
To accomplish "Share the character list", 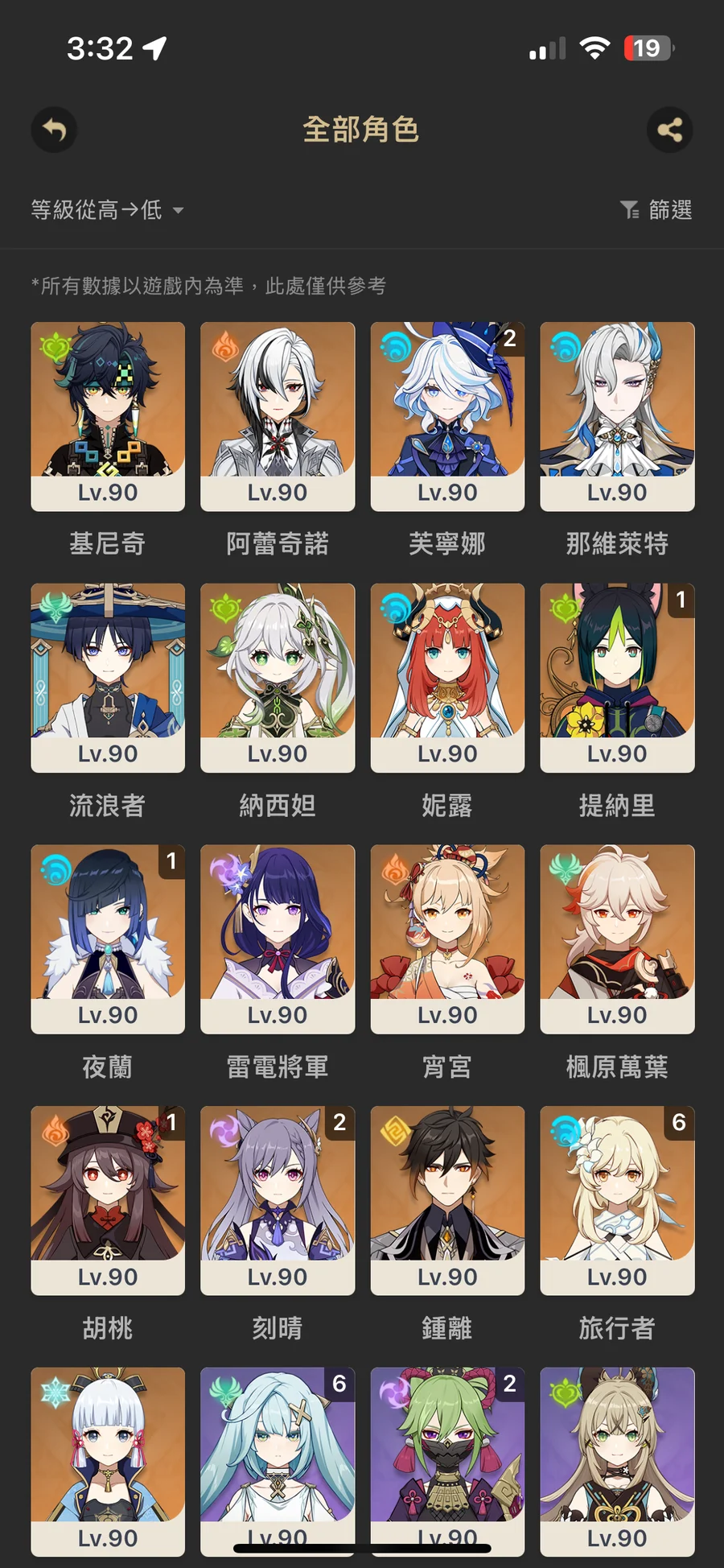I will point(669,130).
